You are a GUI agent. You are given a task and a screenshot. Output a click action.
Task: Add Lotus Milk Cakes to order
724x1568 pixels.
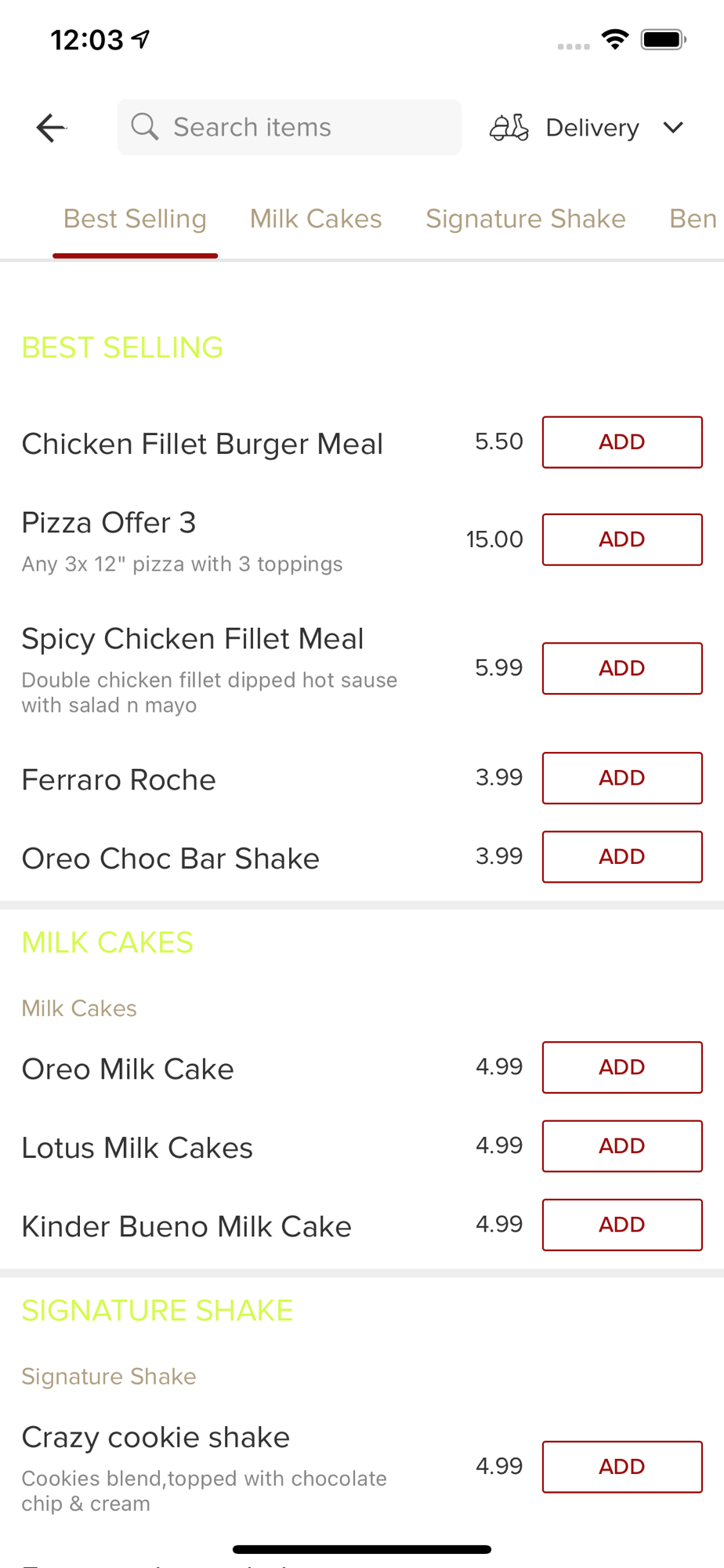[622, 1146]
